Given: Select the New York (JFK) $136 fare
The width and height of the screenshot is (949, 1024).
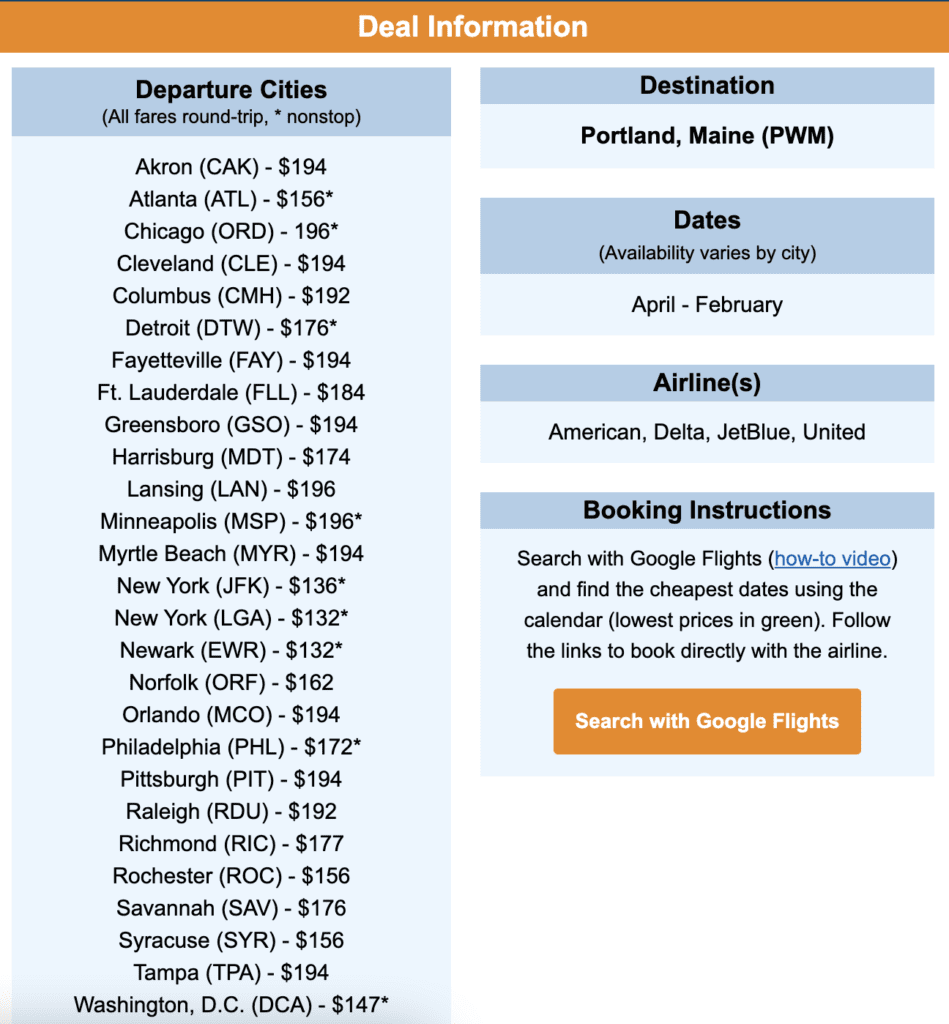Looking at the screenshot, I should point(232,584).
